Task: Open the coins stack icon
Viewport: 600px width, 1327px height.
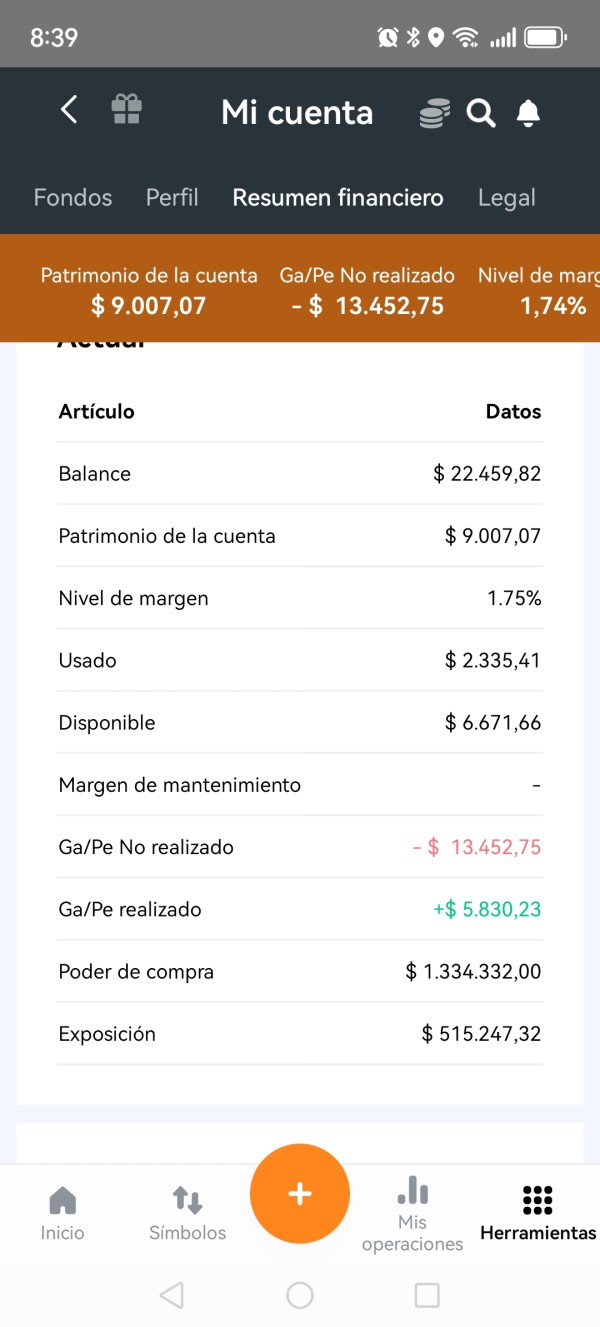Action: tap(434, 114)
